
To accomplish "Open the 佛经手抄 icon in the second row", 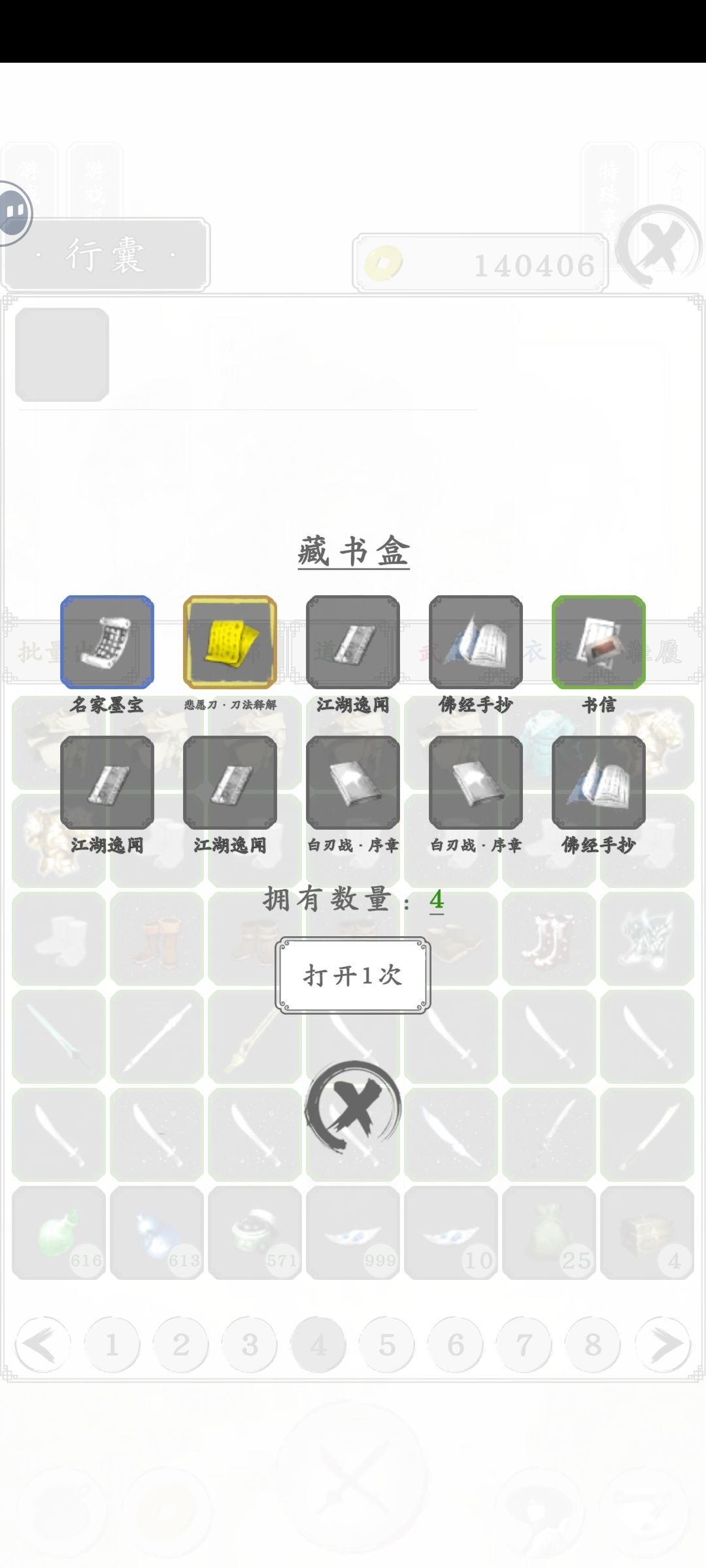I will [x=598, y=783].
